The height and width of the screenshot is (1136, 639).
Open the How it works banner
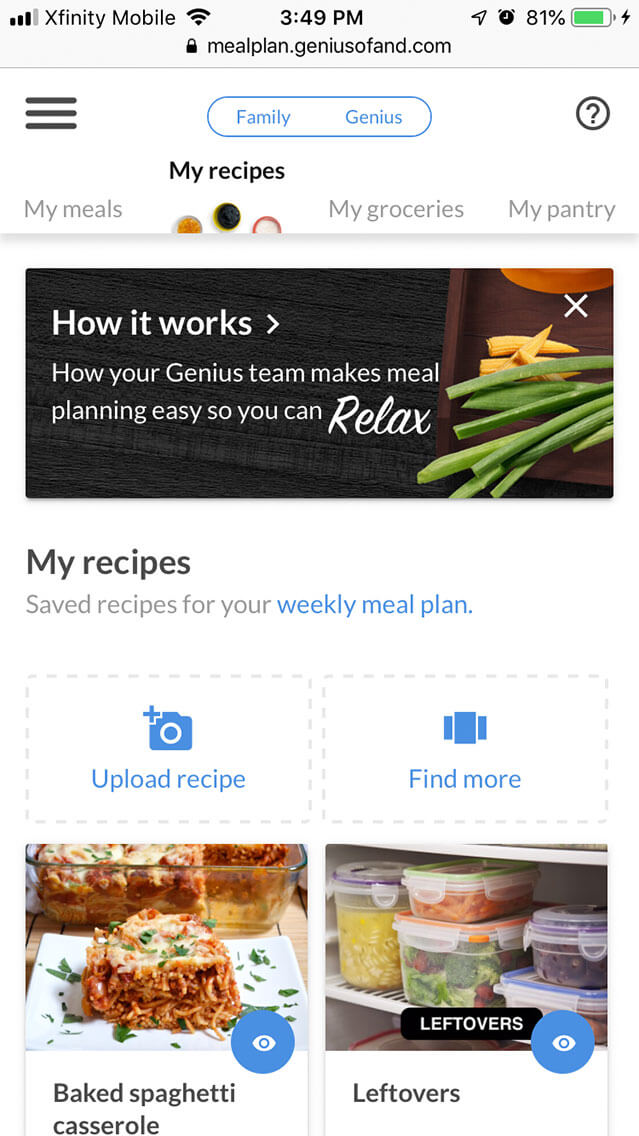(x=166, y=323)
